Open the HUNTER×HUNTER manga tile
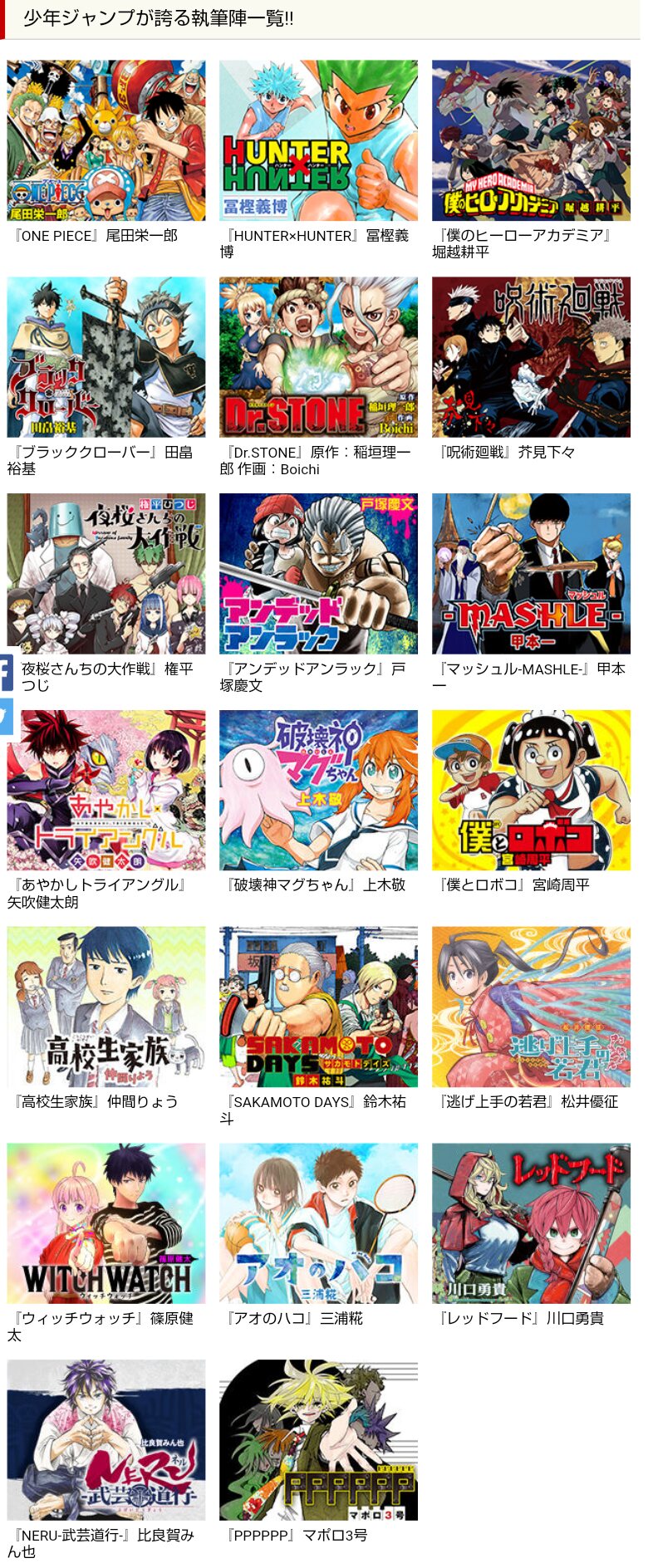The height and width of the screenshot is (1568, 648). (x=318, y=140)
